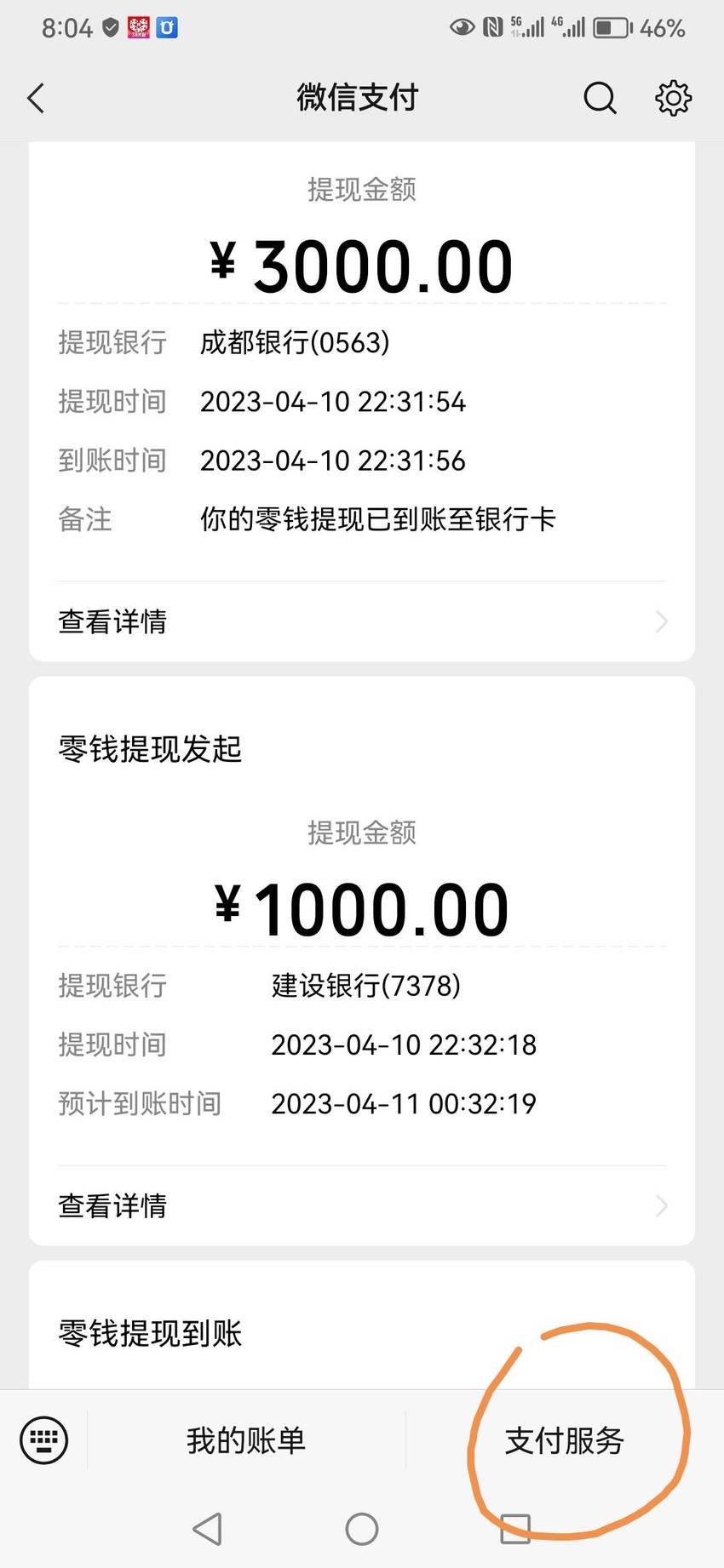
Task: Open the 零钱提现到账 card at the bottom
Action: [x=362, y=1325]
